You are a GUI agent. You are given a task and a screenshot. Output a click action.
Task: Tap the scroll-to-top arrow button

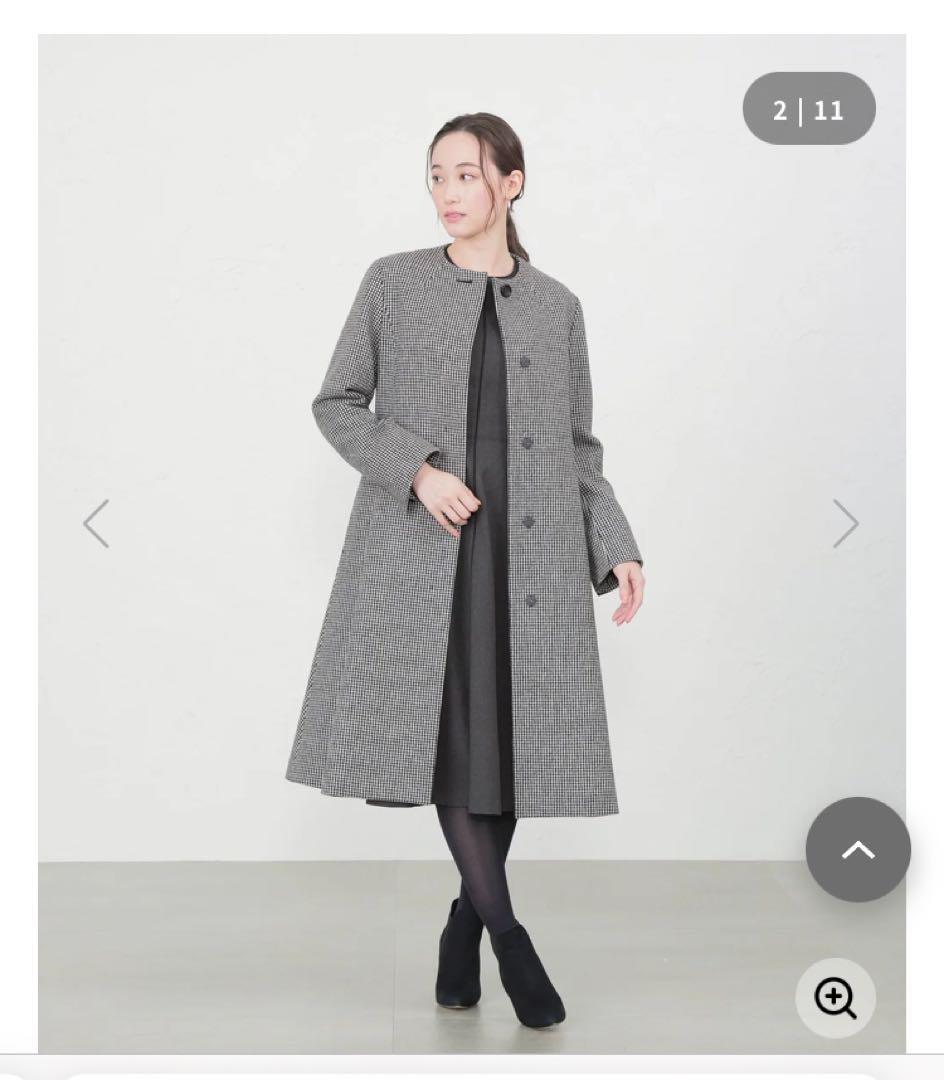pyautogui.click(x=858, y=850)
